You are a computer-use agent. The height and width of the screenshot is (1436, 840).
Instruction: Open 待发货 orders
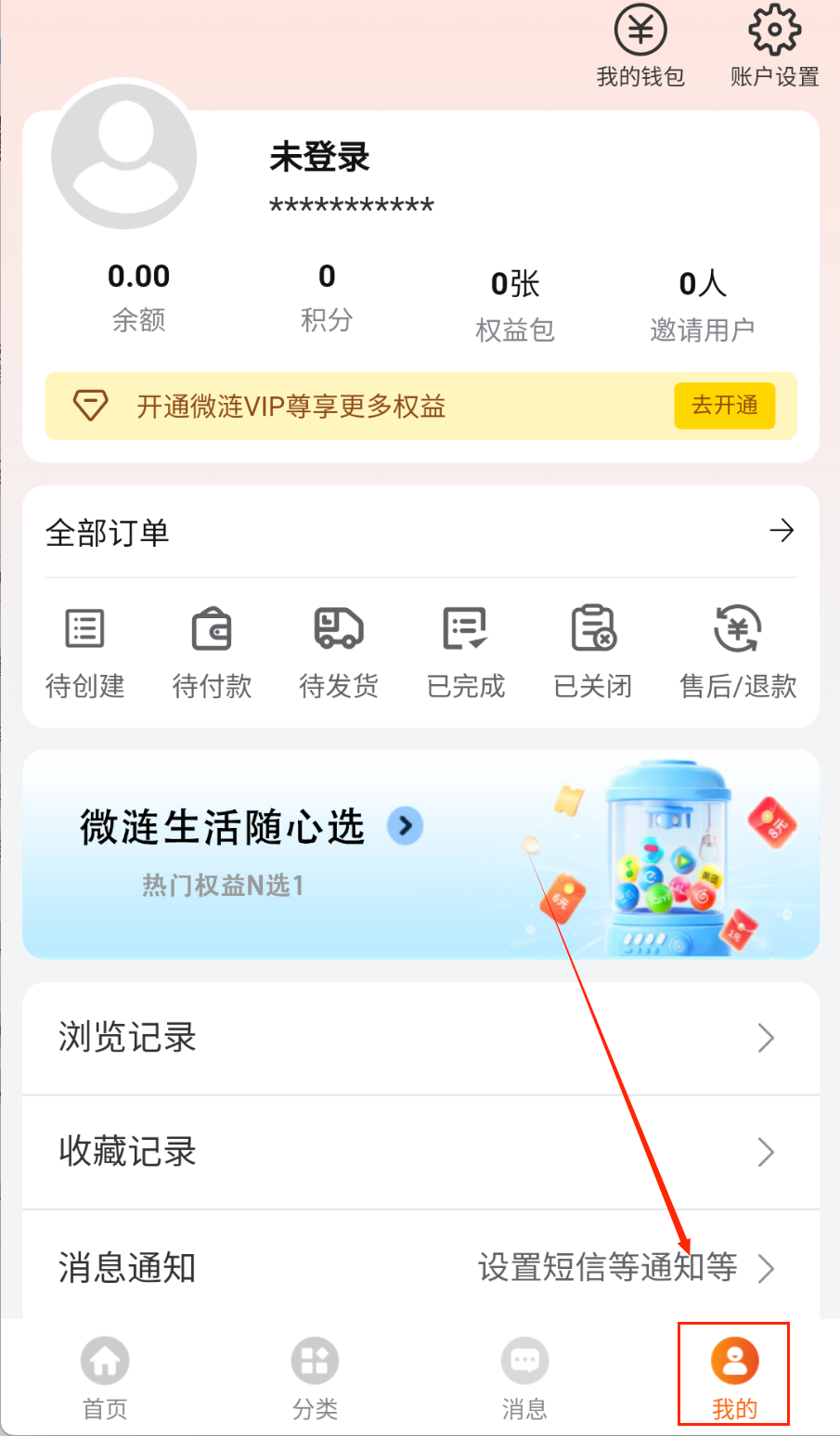click(x=339, y=650)
